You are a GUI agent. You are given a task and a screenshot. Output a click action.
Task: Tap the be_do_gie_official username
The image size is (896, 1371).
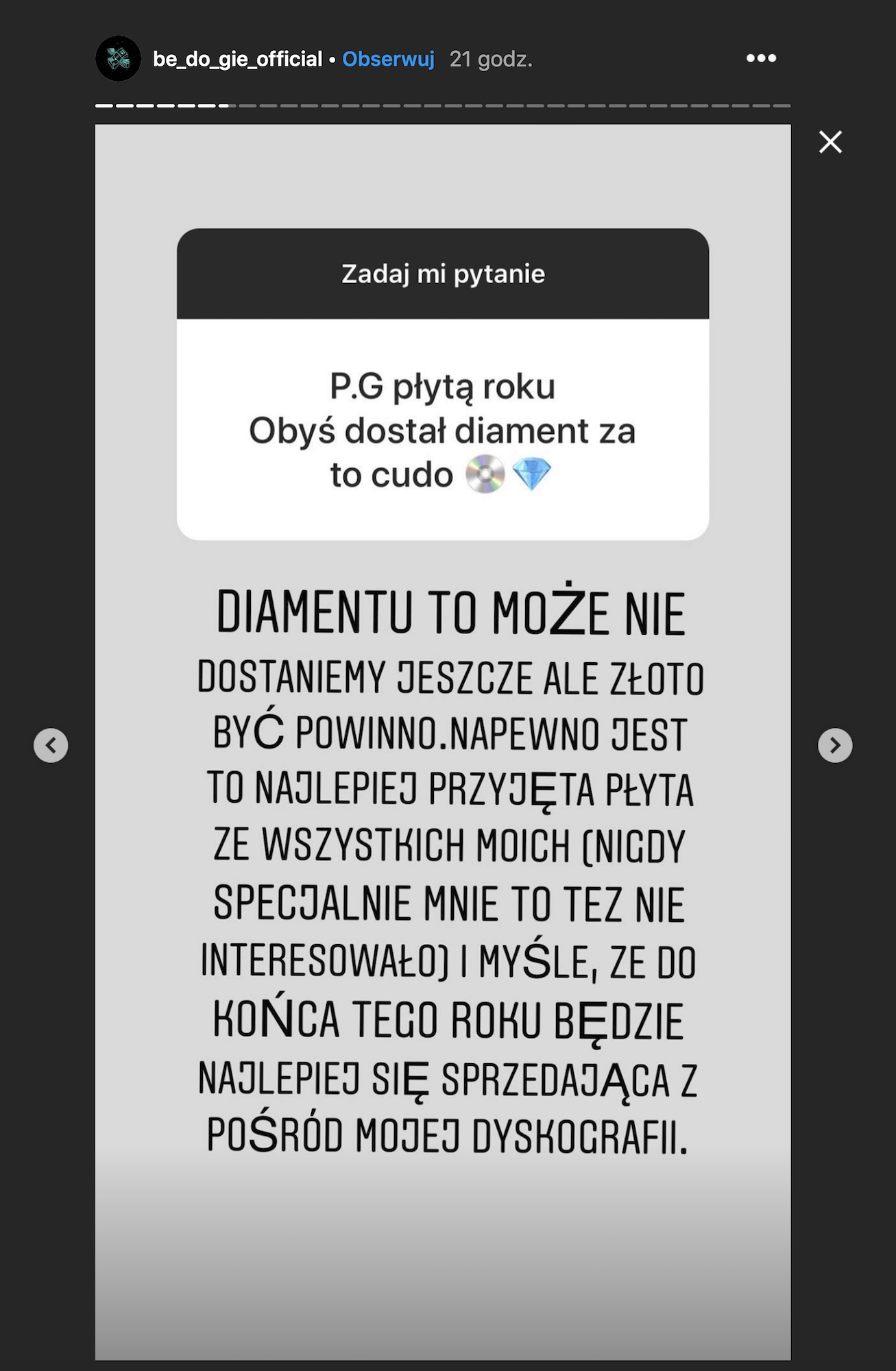pos(237,59)
